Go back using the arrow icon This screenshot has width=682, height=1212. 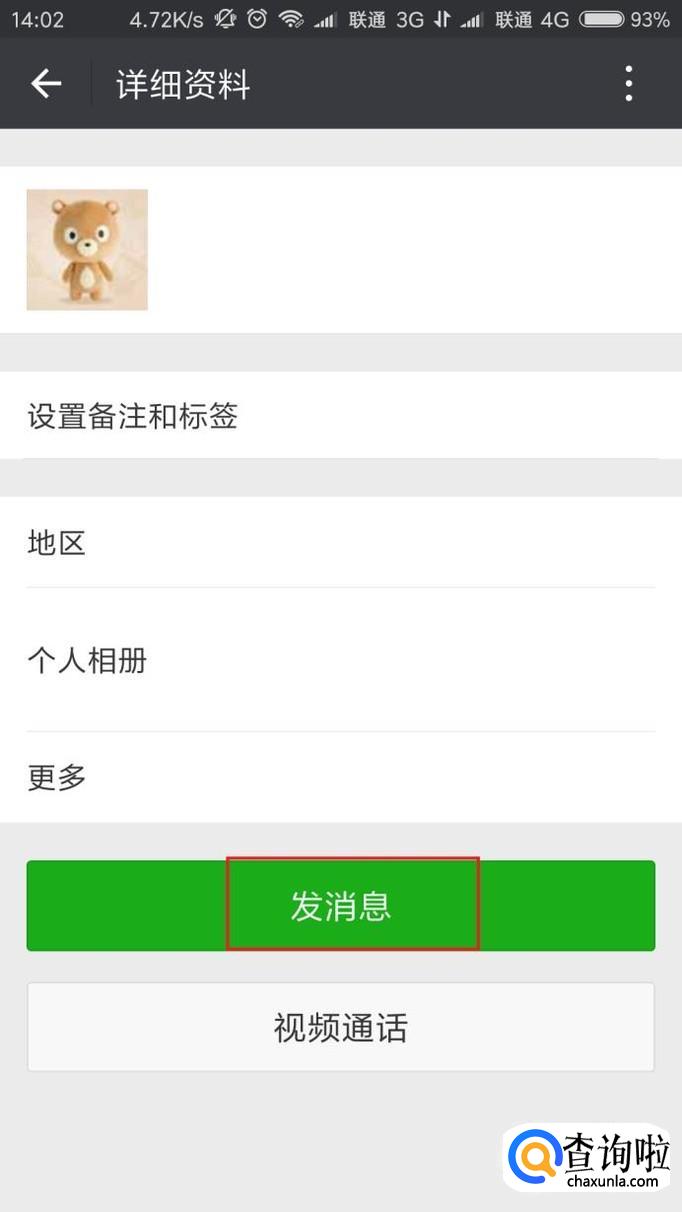(46, 84)
